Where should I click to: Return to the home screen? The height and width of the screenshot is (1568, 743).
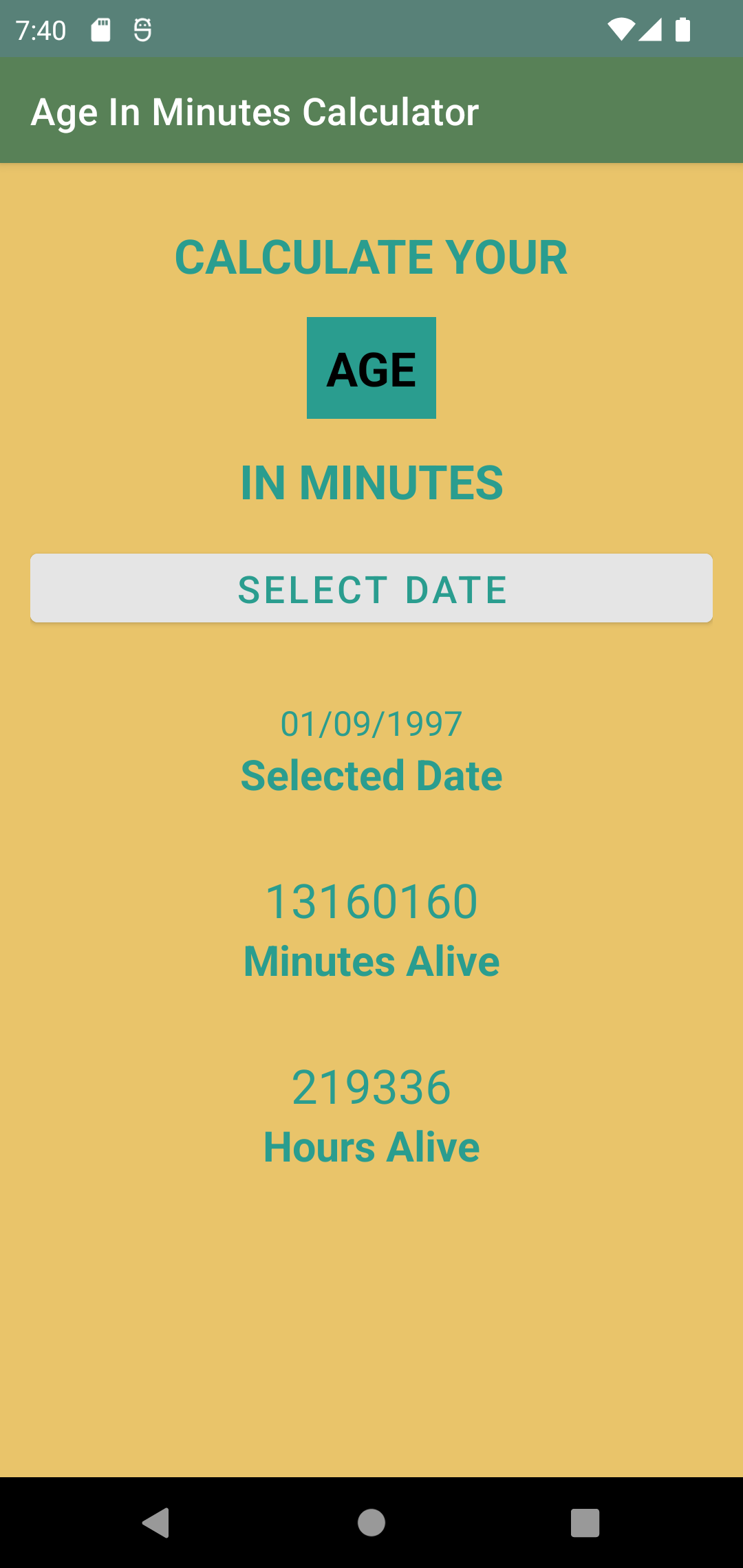[x=371, y=1522]
